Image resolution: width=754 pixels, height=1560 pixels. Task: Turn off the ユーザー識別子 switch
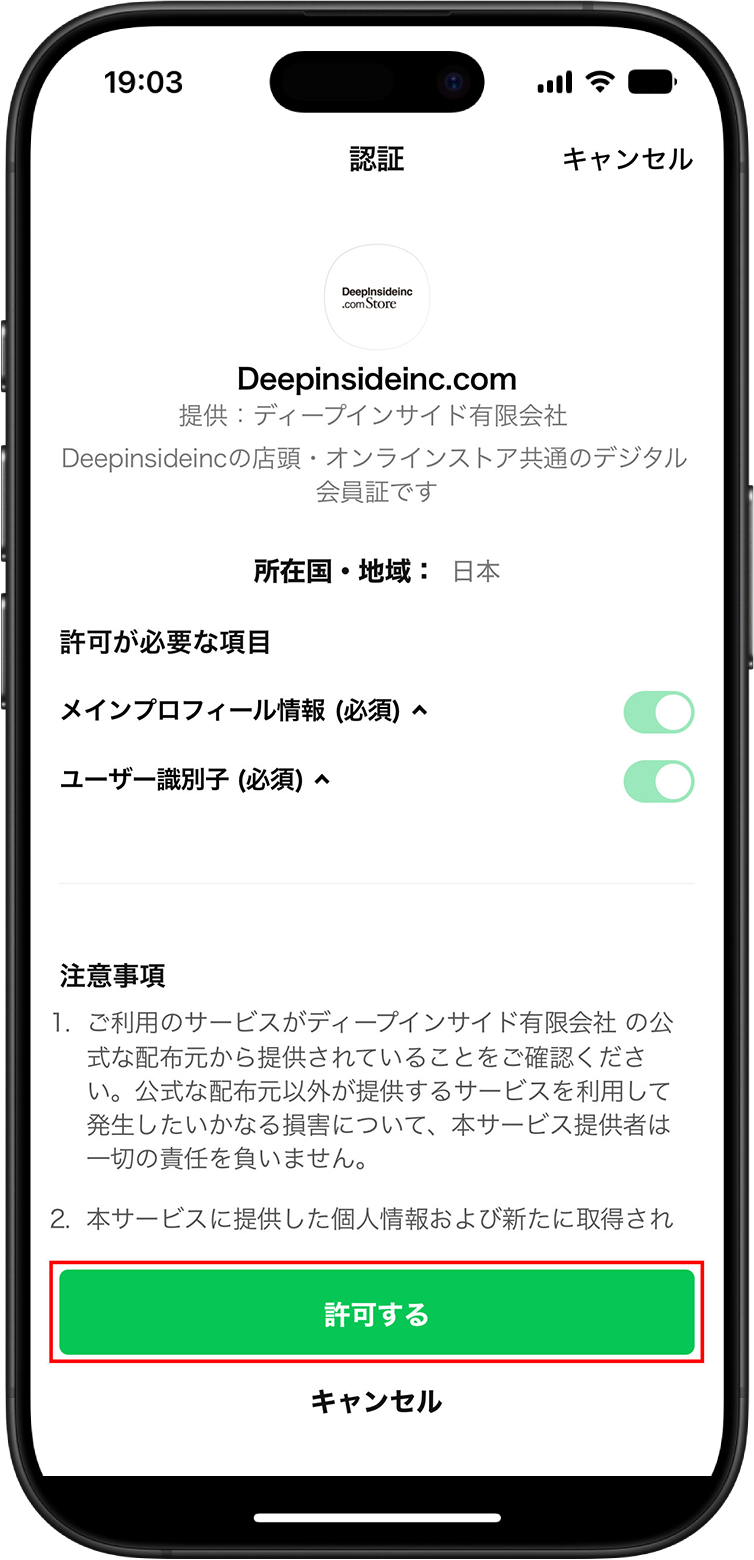tap(658, 781)
